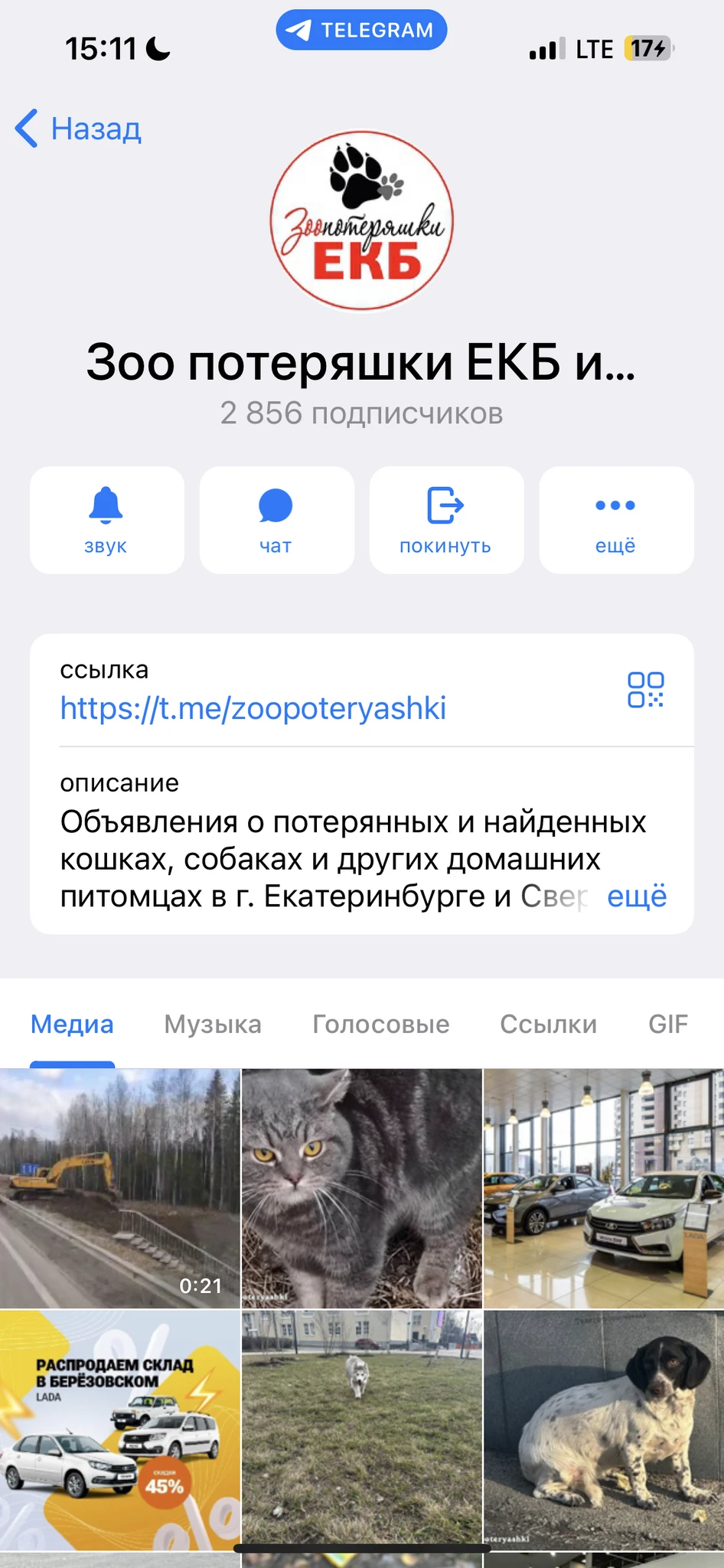Switch to the Музыка tab
Image resolution: width=724 pixels, height=1568 pixels.
pyautogui.click(x=213, y=1024)
